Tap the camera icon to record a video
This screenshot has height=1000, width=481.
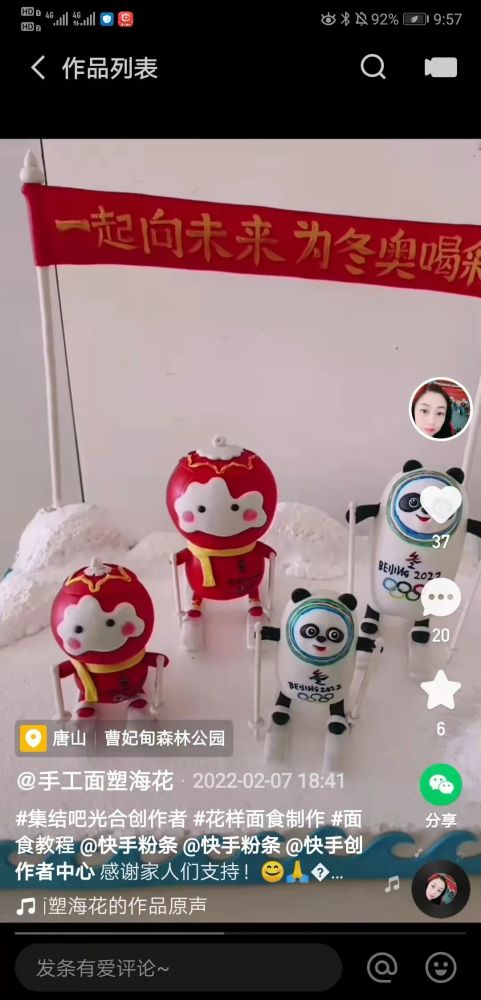[x=441, y=68]
